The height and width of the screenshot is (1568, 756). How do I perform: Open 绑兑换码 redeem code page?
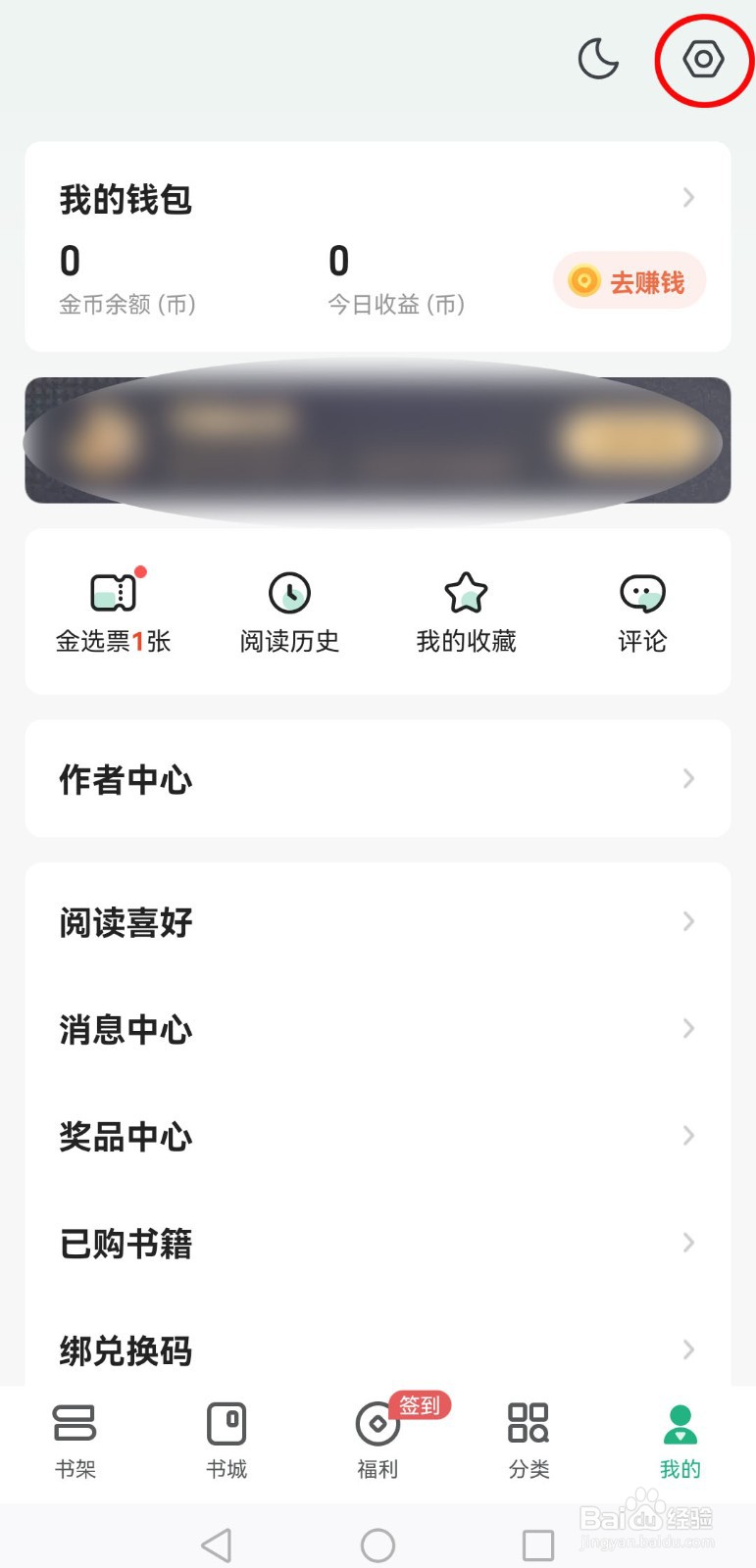pyautogui.click(x=378, y=1349)
